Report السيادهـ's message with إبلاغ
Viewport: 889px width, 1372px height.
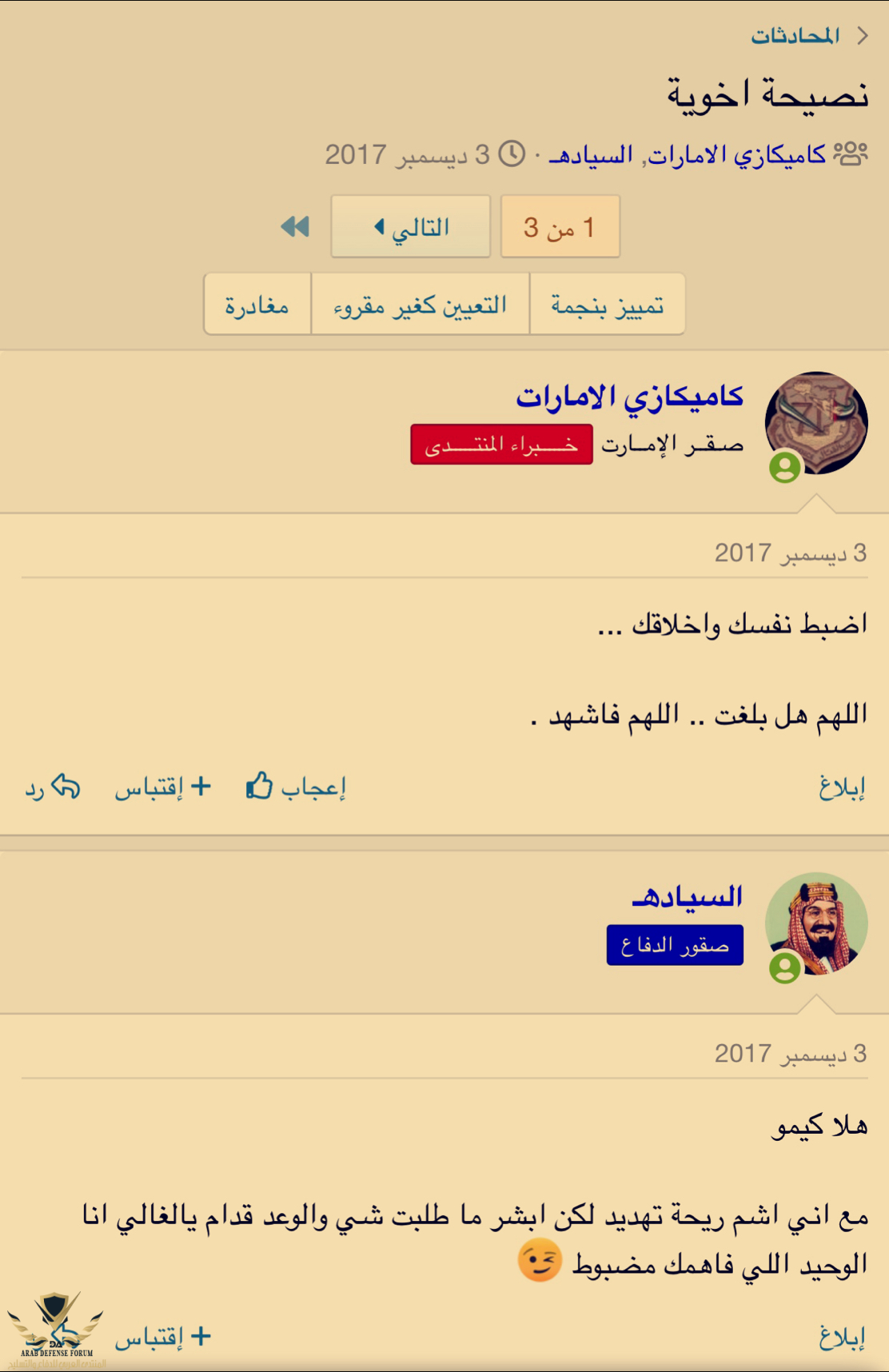(x=842, y=1336)
